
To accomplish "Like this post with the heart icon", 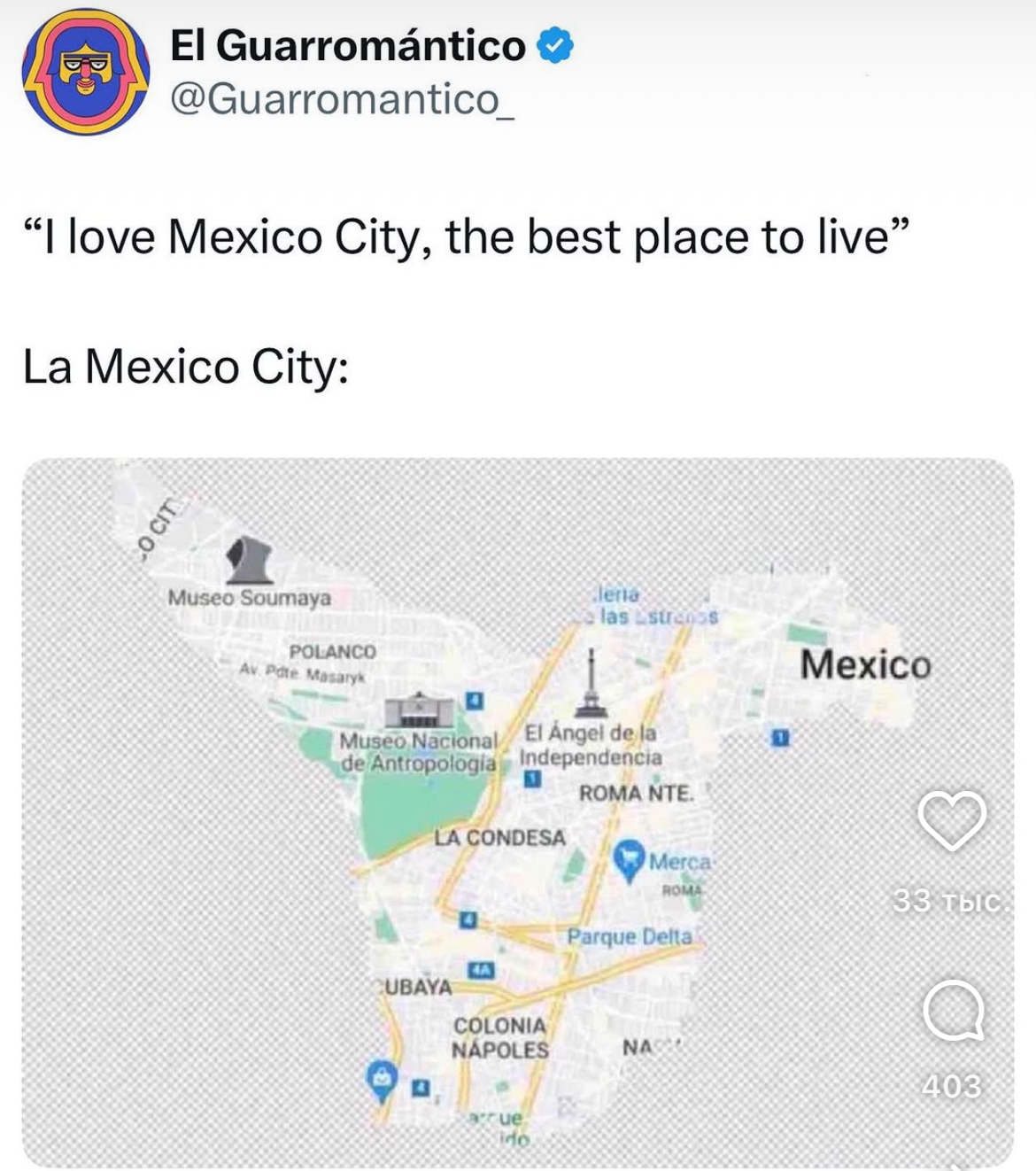I will click(952, 821).
